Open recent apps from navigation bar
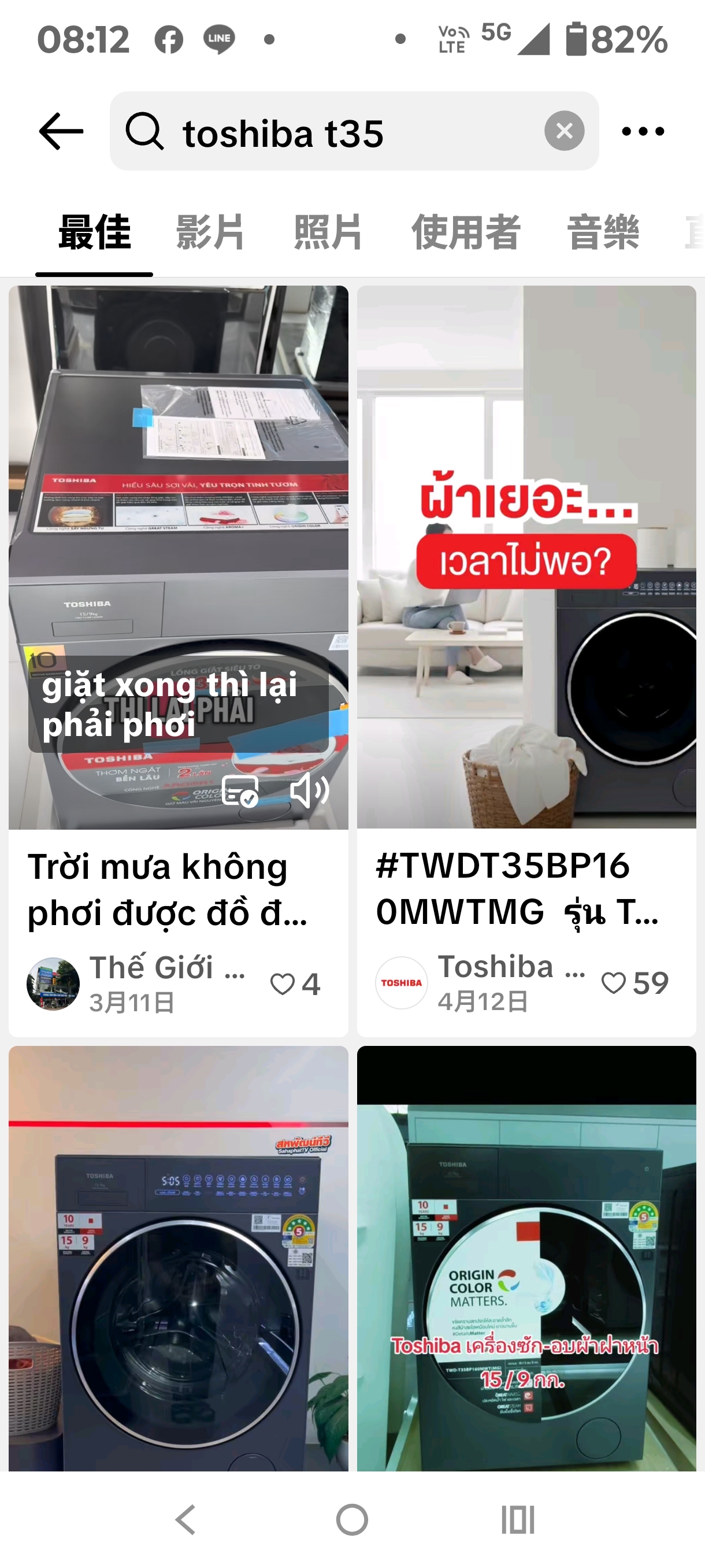The image size is (705, 1568). pyautogui.click(x=518, y=1520)
